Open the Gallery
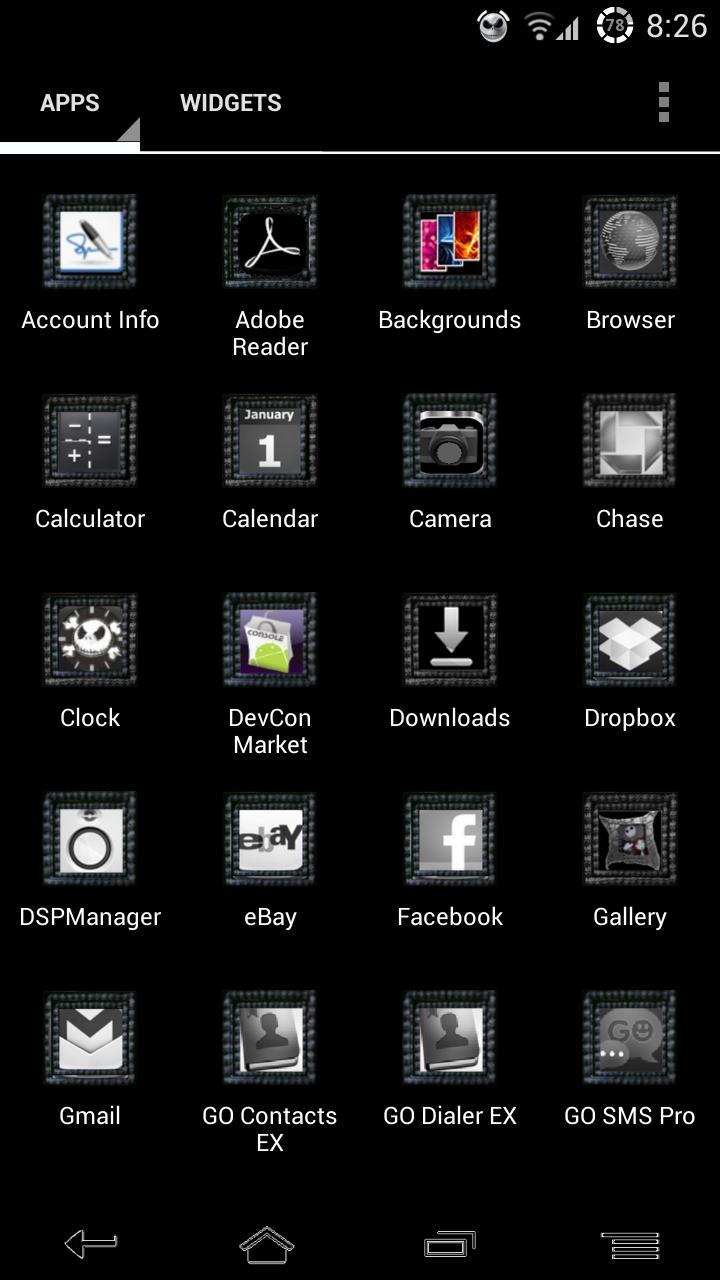Image resolution: width=720 pixels, height=1280 pixels. coord(628,838)
